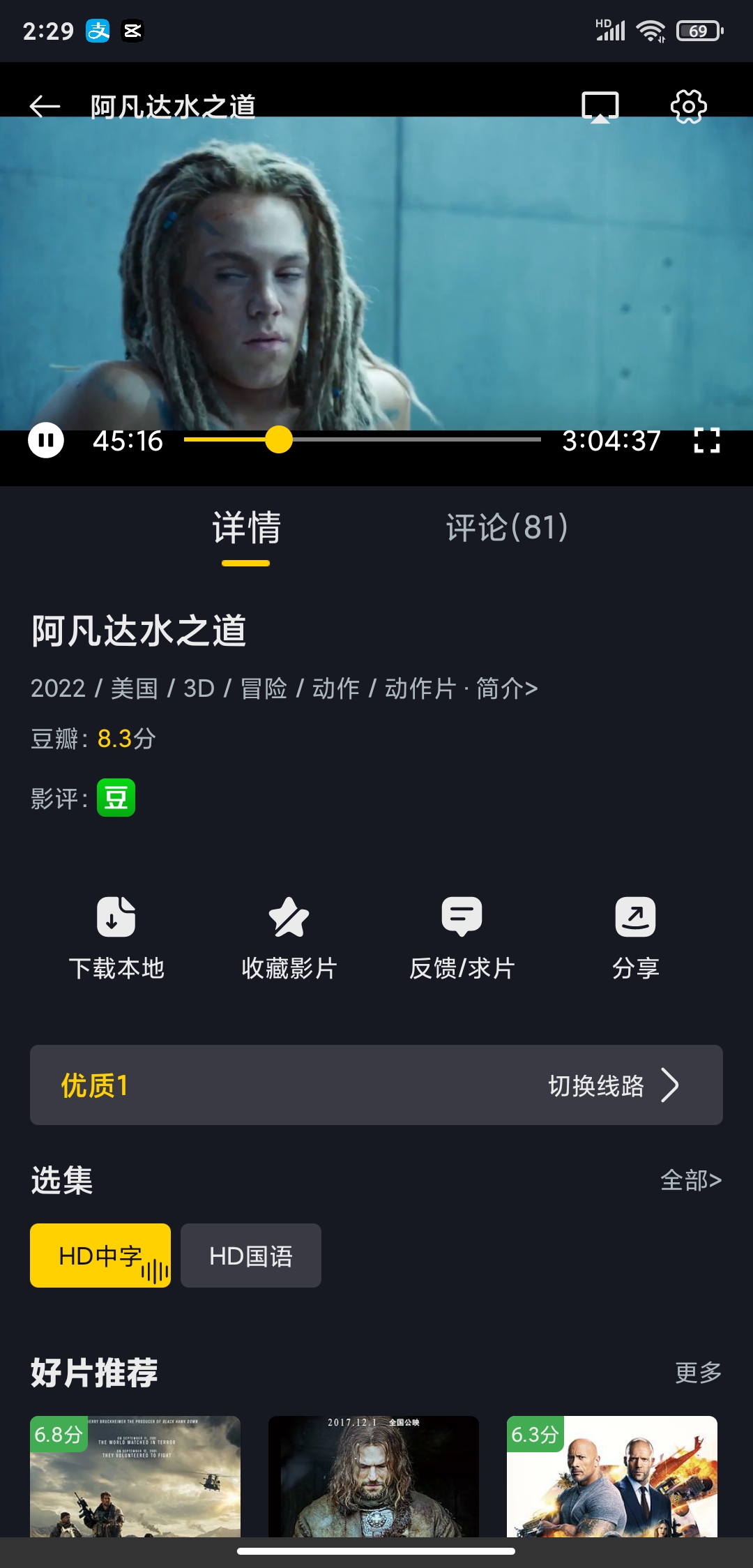Enter fullscreen mode
Viewport: 753px width, 1568px height.
(706, 441)
